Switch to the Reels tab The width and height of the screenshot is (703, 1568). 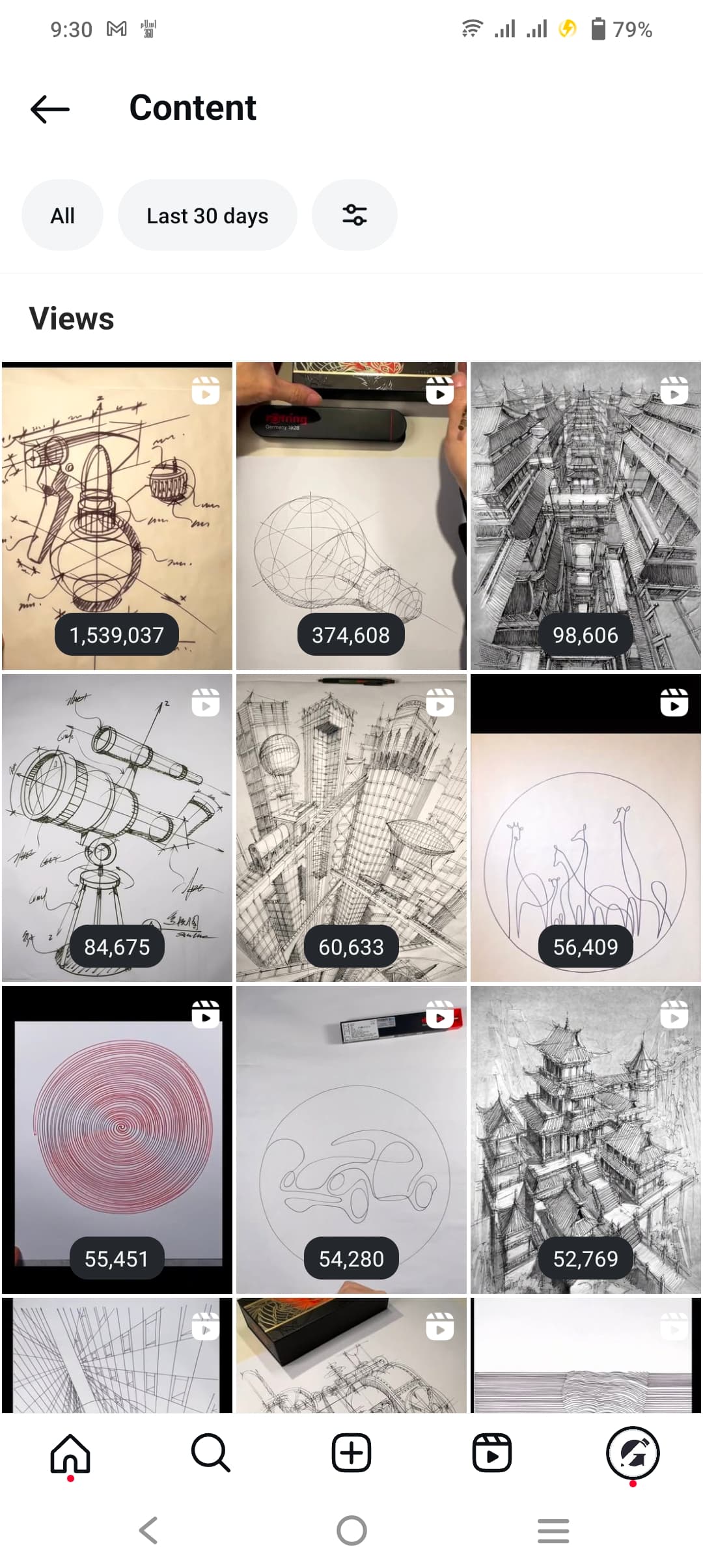pyautogui.click(x=492, y=1453)
